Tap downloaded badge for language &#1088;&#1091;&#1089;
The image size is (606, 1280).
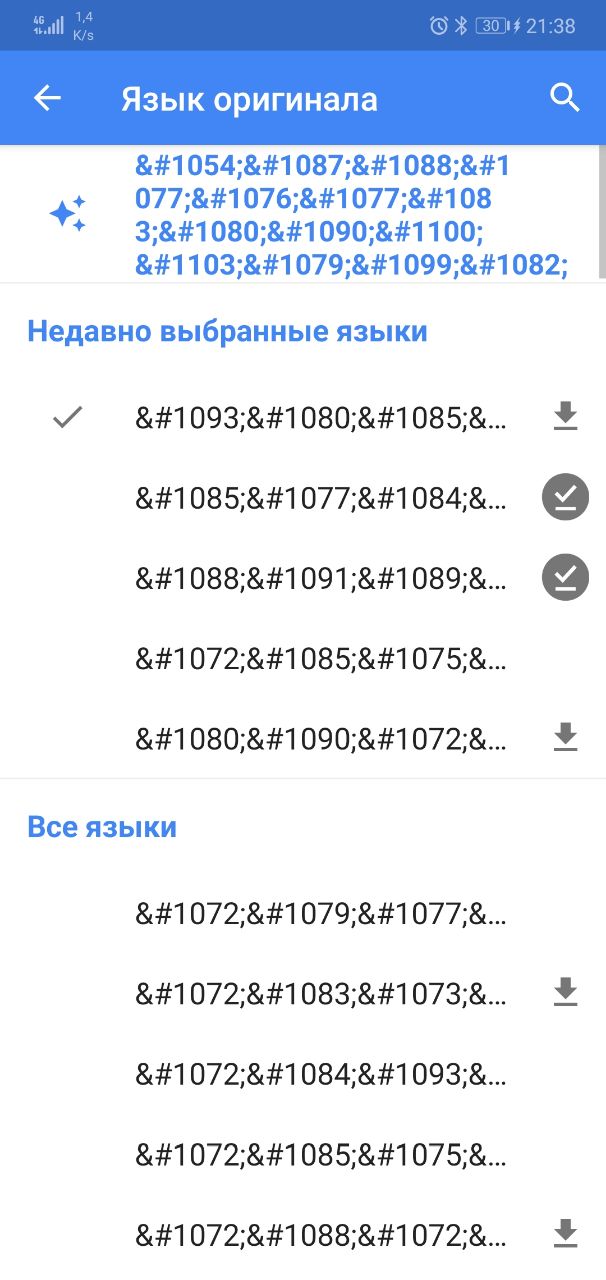pyautogui.click(x=565, y=578)
